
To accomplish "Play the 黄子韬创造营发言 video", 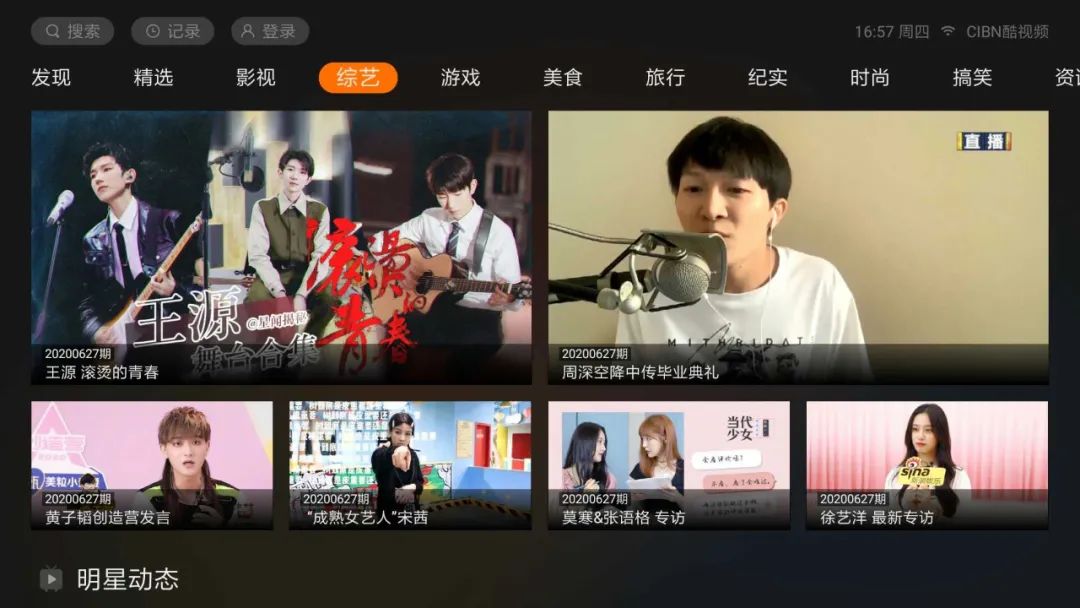I will click(x=152, y=465).
